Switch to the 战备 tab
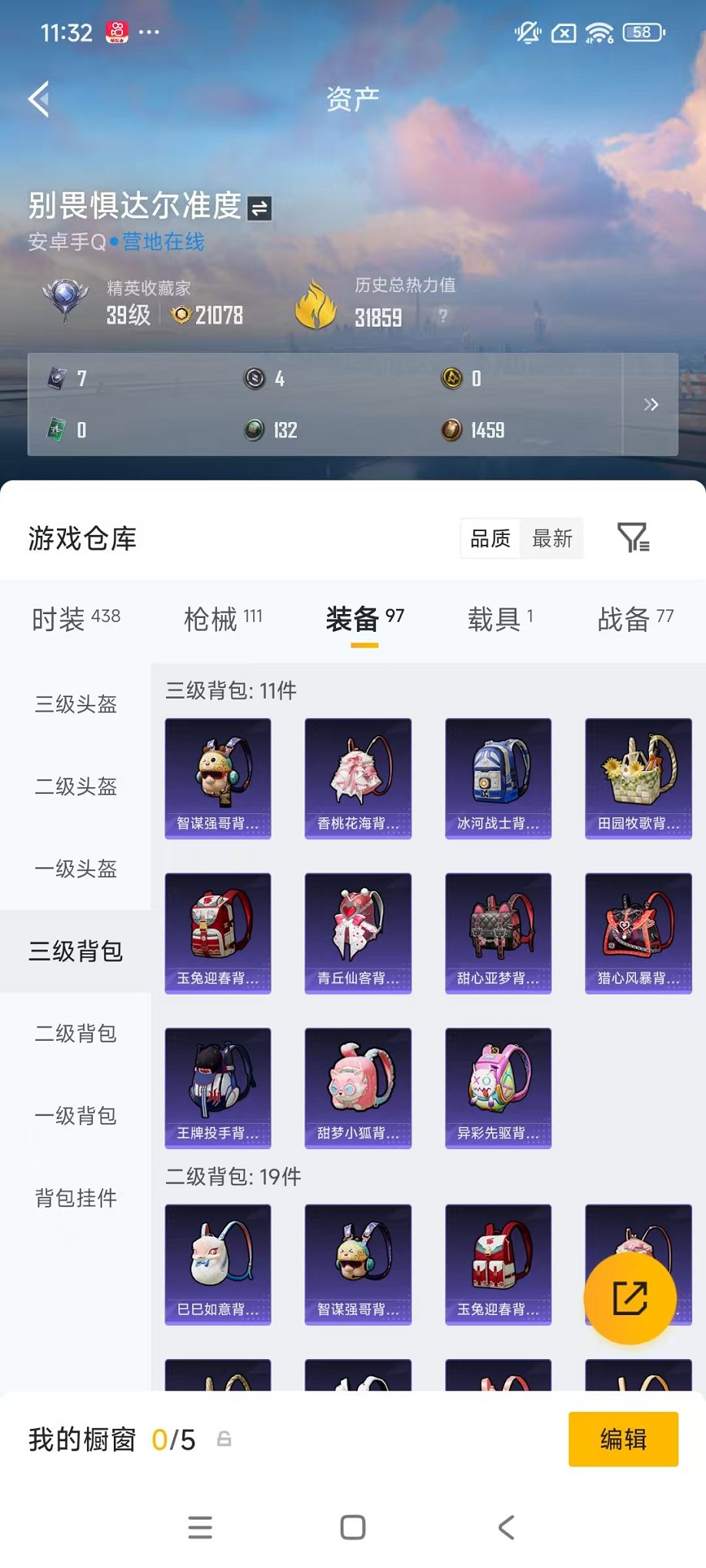The height and width of the screenshot is (1568, 706). [x=635, y=619]
